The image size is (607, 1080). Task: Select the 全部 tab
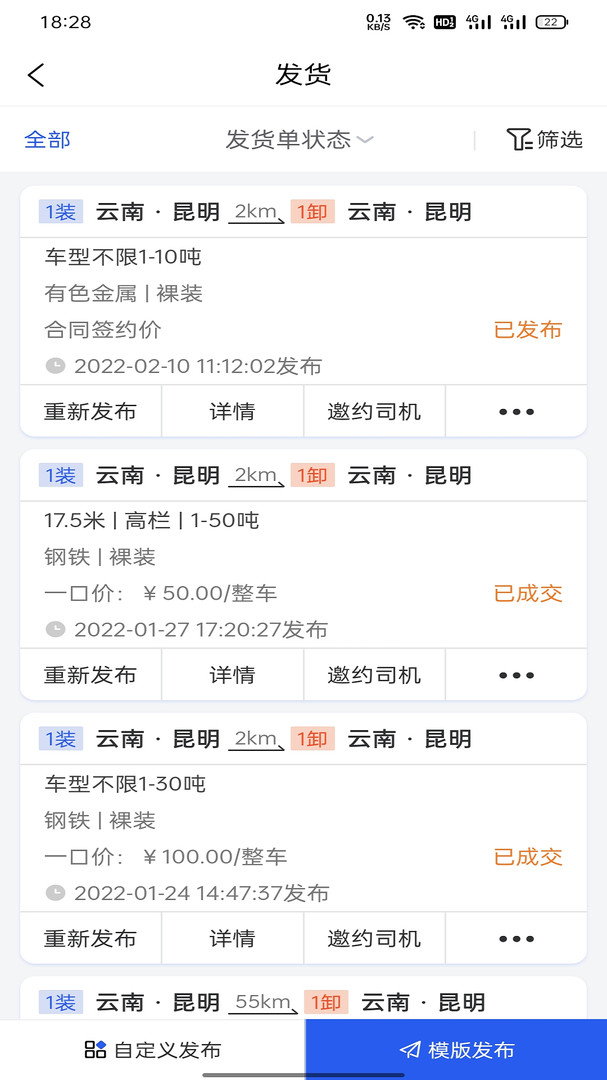[x=48, y=140]
